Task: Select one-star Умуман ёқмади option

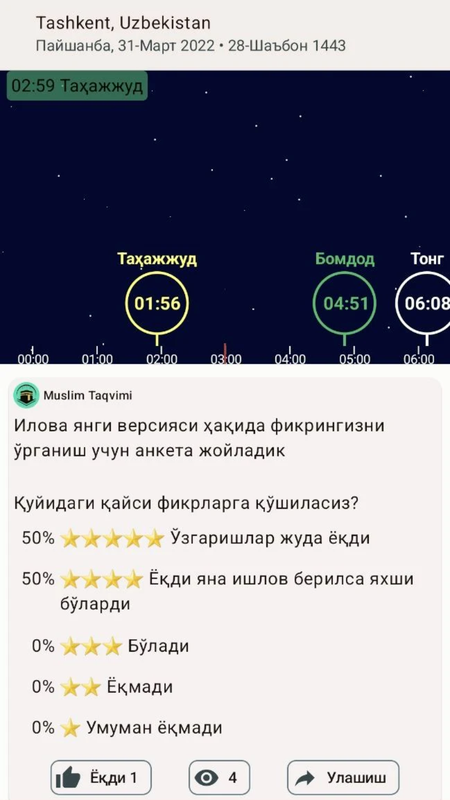Action: click(x=127, y=728)
